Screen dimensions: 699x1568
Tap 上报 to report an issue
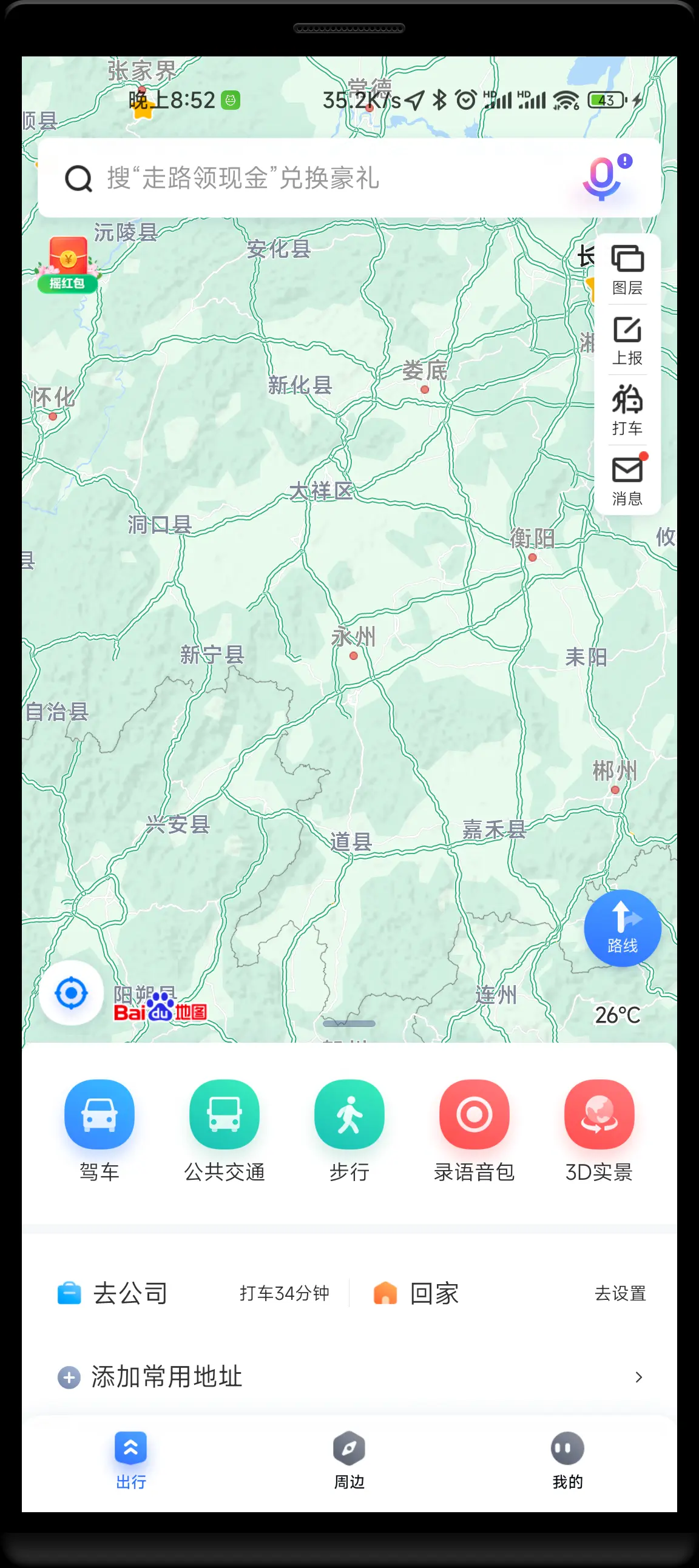627,340
